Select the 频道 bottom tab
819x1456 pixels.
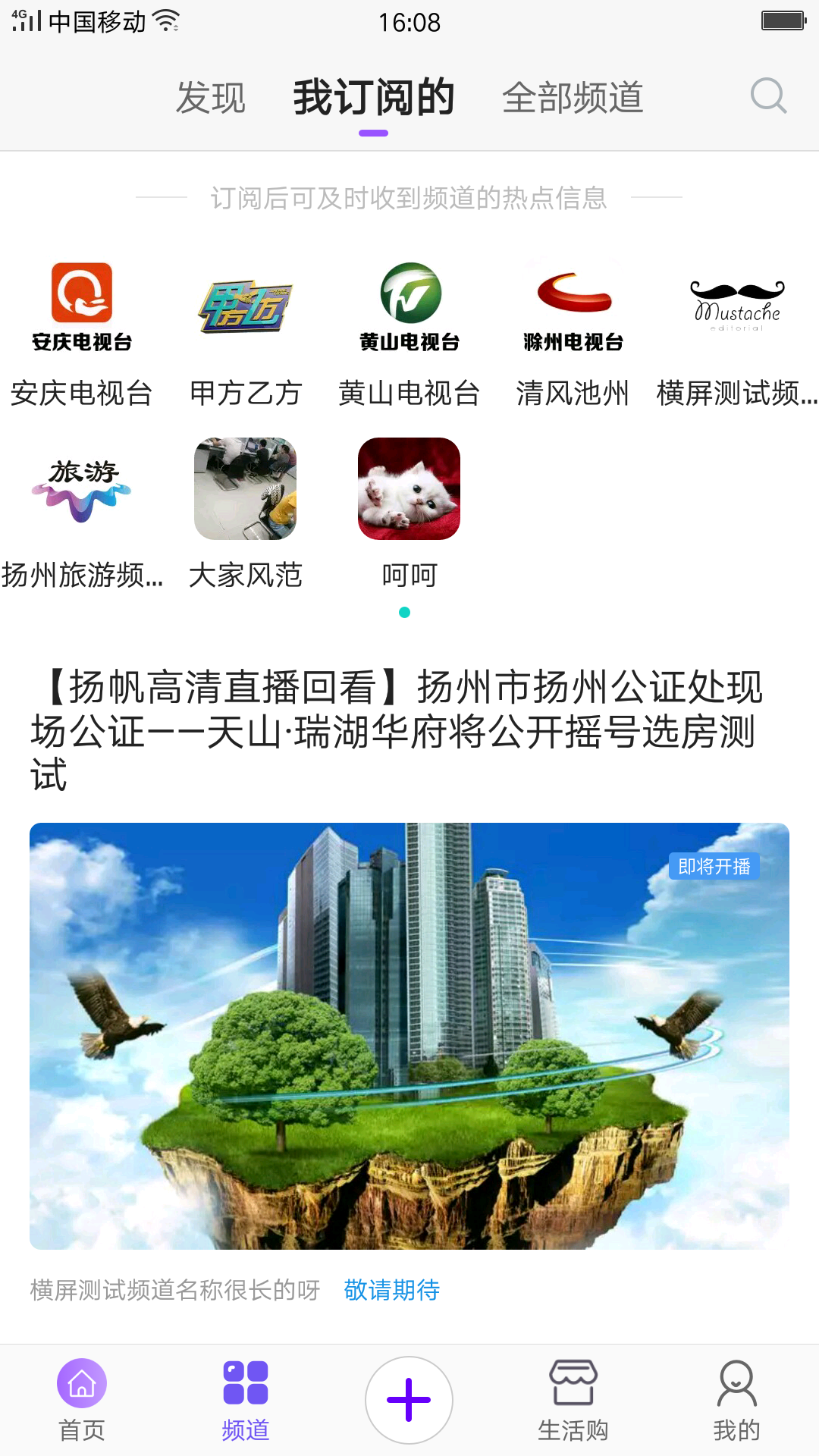246,1400
